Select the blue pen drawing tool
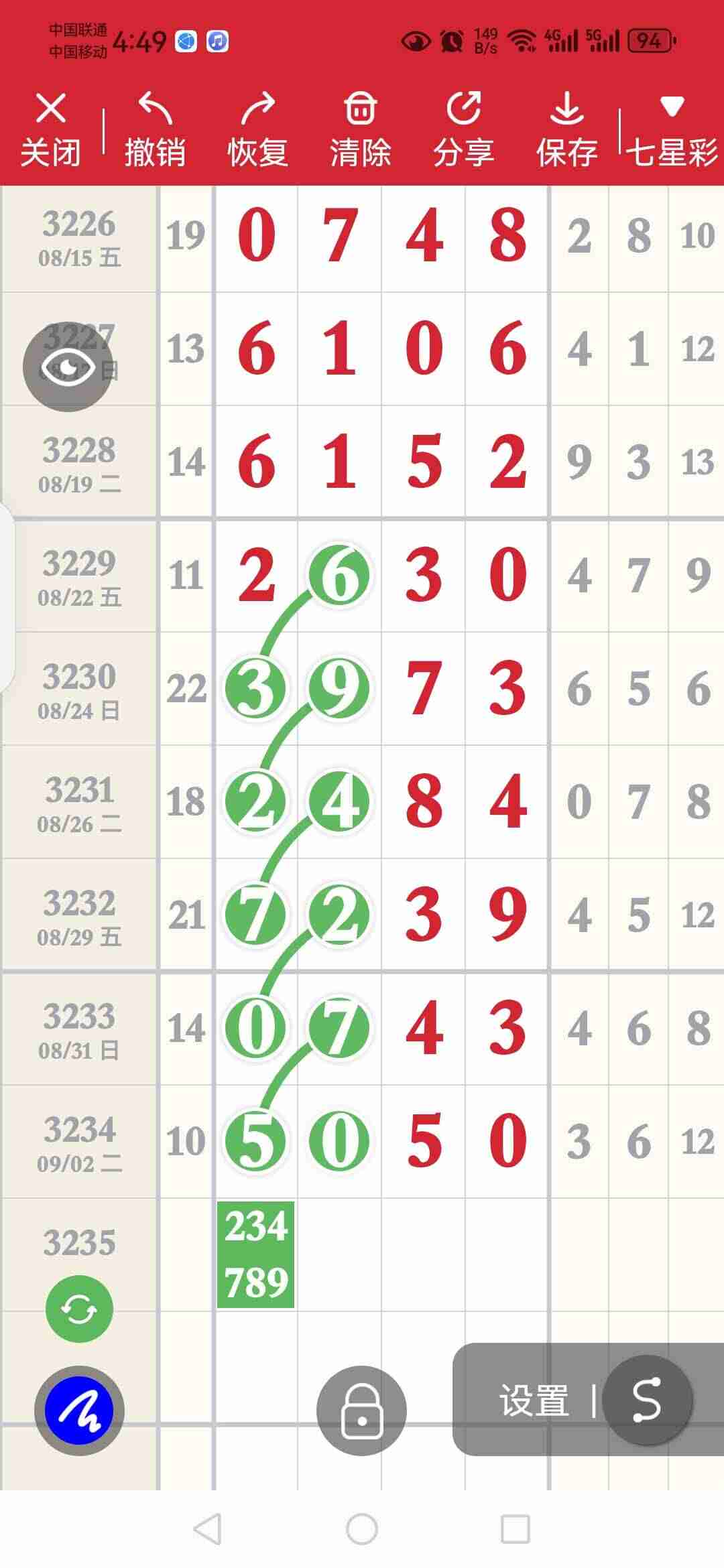The height and width of the screenshot is (1568, 724). tap(79, 1411)
